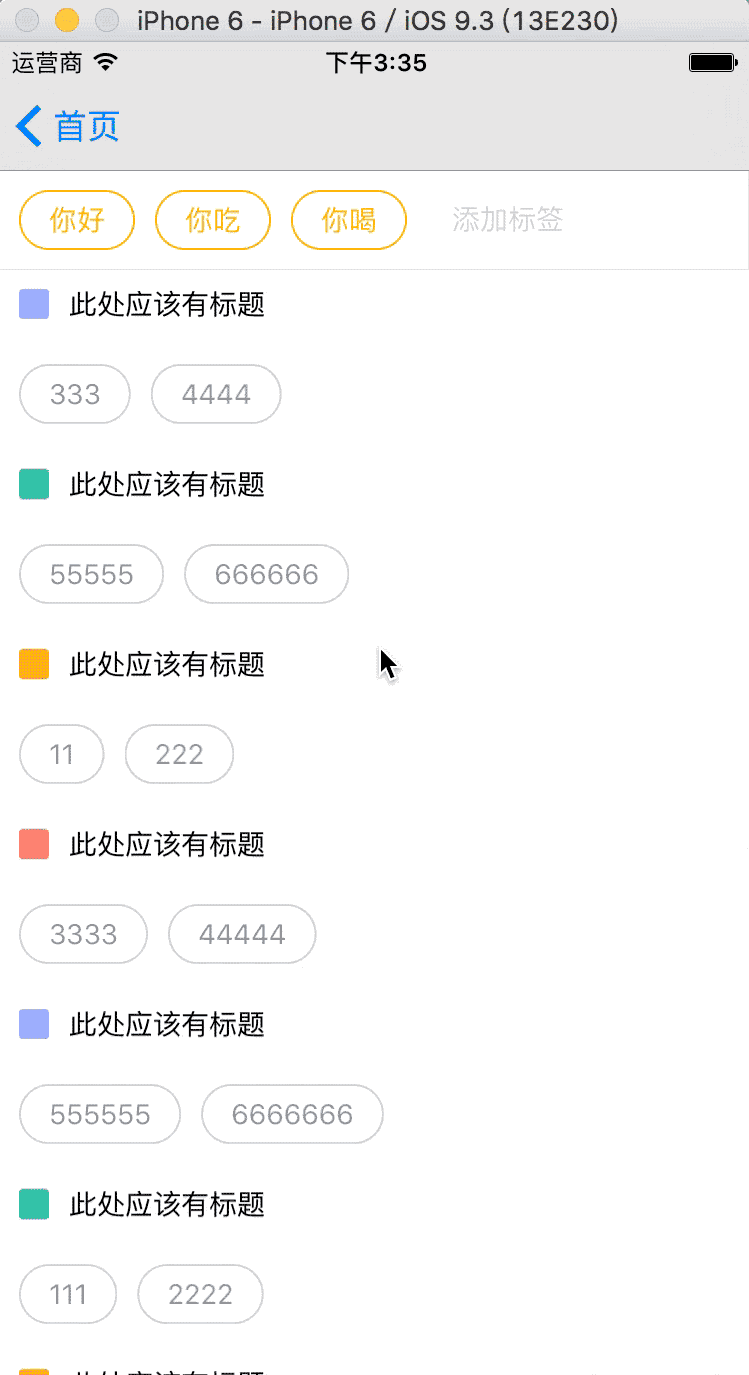The image size is (749, 1375).
Task: Choose the 55555 tag
Action: 91,574
